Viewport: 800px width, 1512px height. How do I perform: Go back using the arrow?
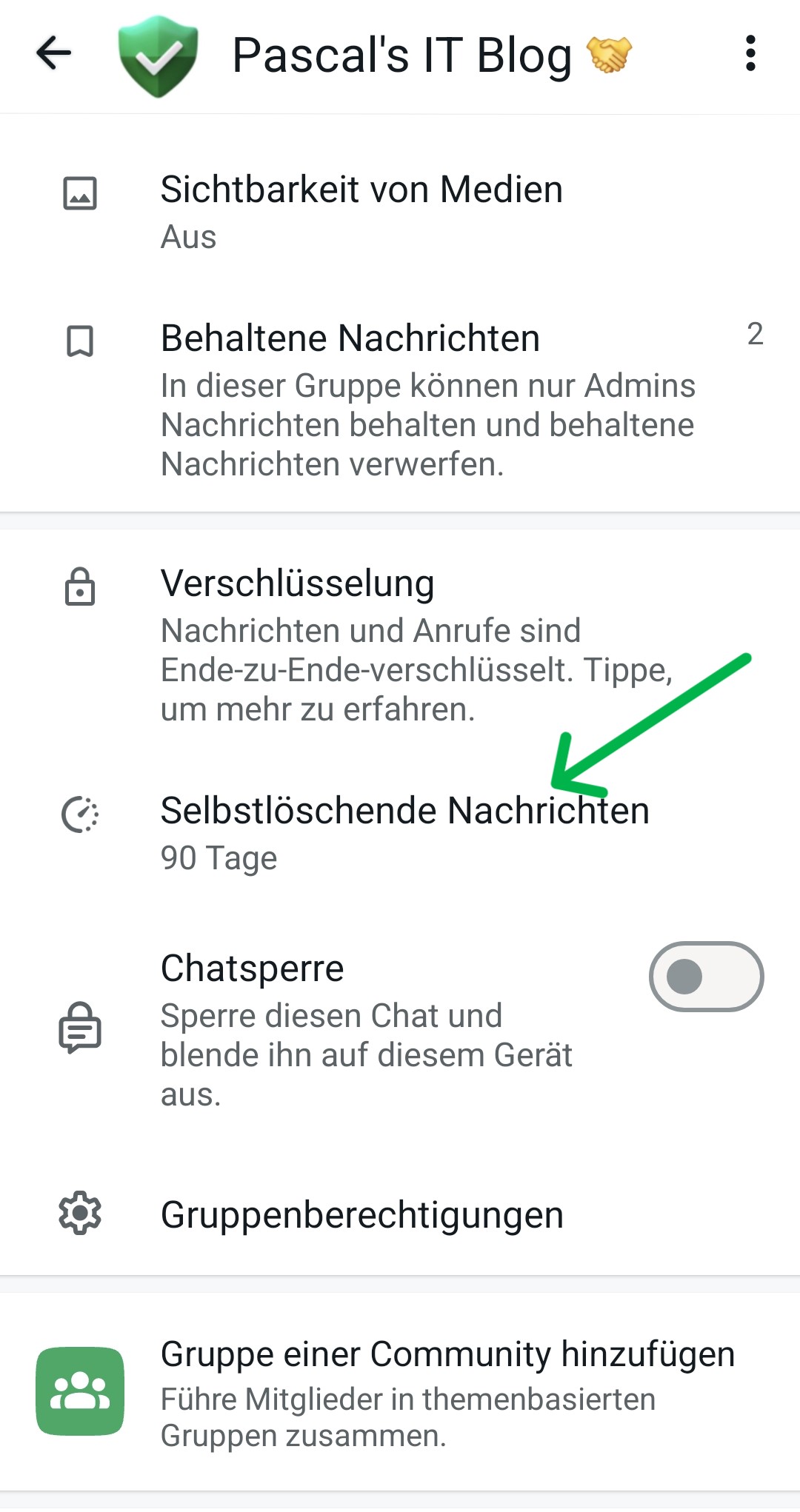point(53,53)
